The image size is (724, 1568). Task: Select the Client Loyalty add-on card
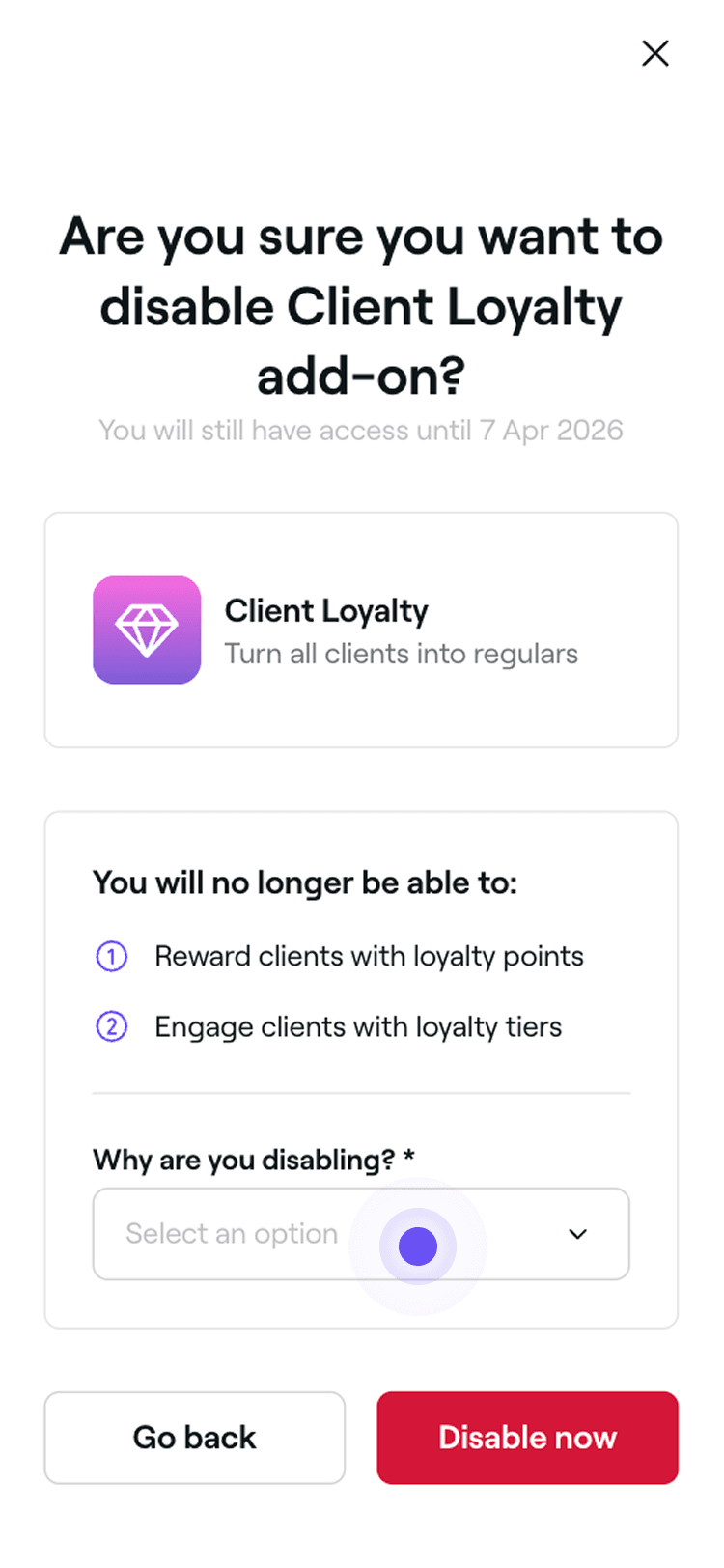[x=361, y=630]
